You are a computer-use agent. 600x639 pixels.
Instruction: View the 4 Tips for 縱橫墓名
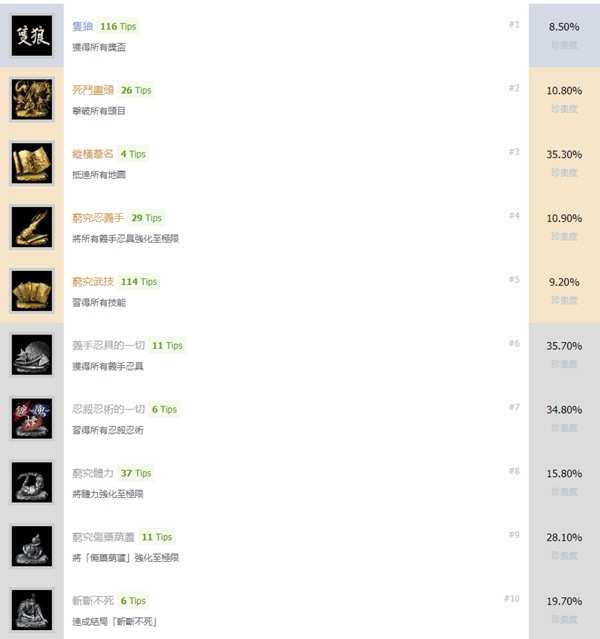[133, 154]
